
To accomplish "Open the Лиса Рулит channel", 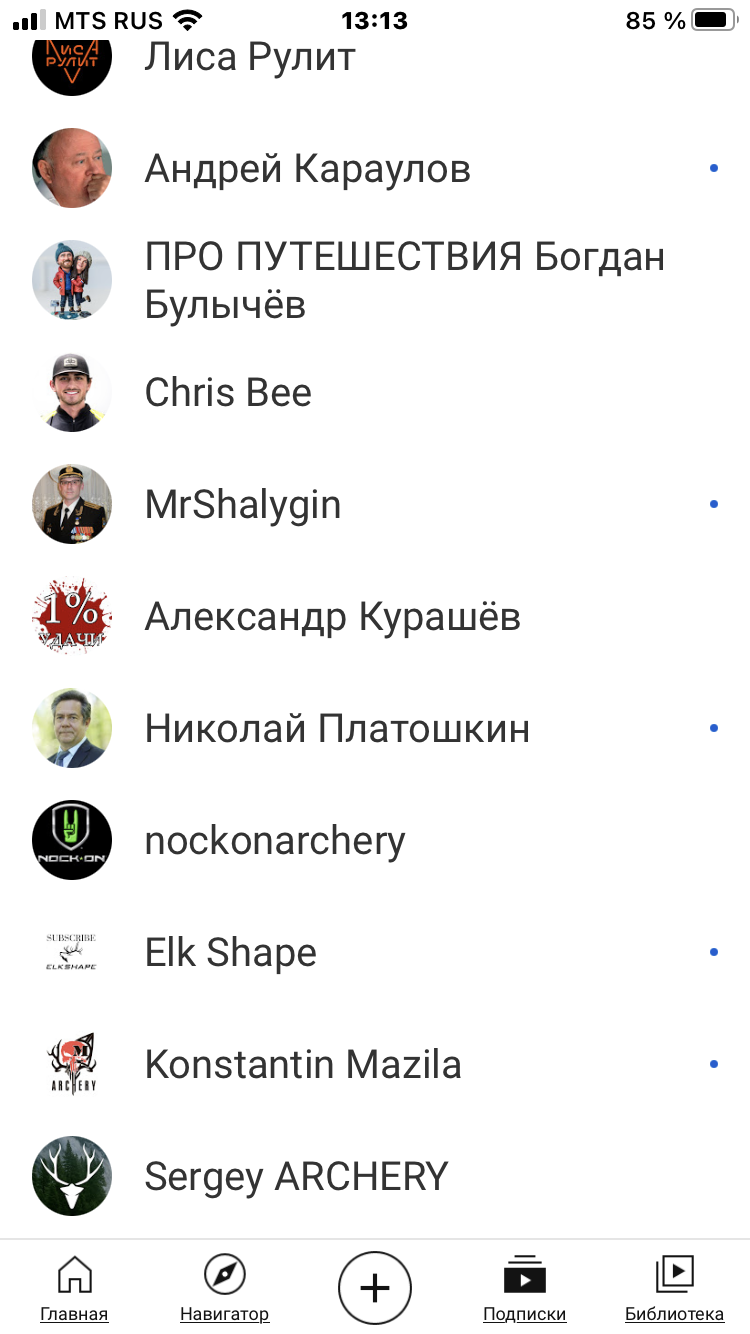I will (x=375, y=57).
